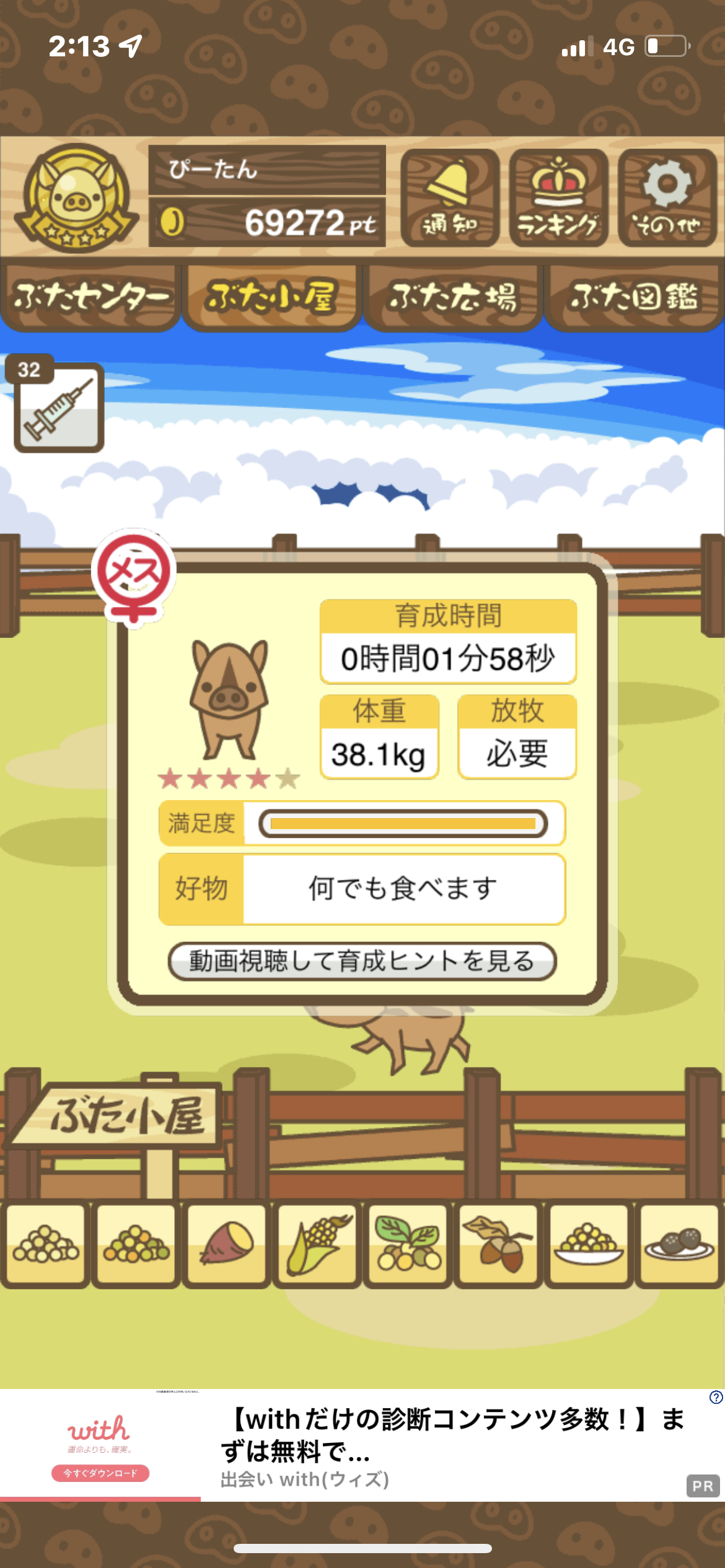Go to the ぶた広場 tab
Viewport: 725px width, 1568px height.
(453, 297)
